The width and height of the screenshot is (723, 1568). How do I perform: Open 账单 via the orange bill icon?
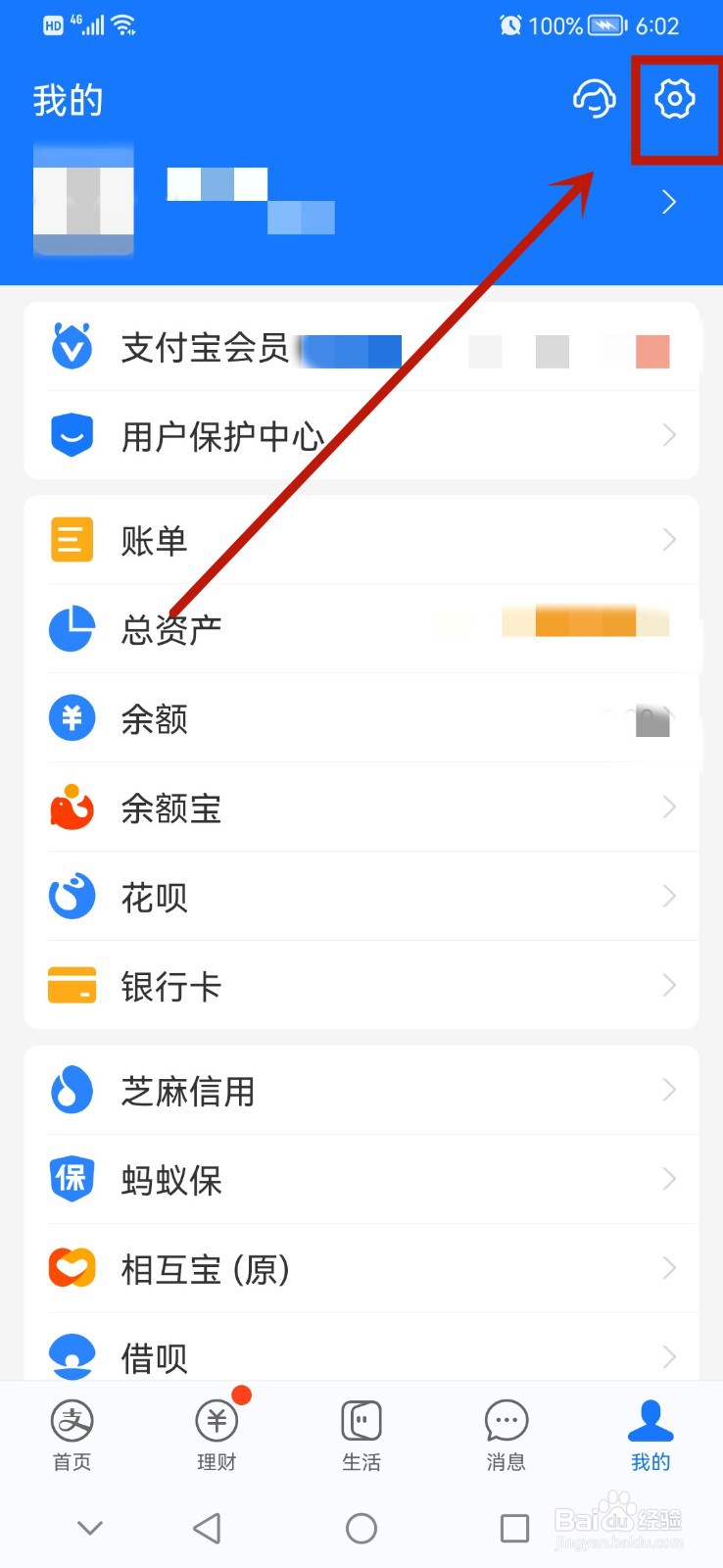click(70, 539)
